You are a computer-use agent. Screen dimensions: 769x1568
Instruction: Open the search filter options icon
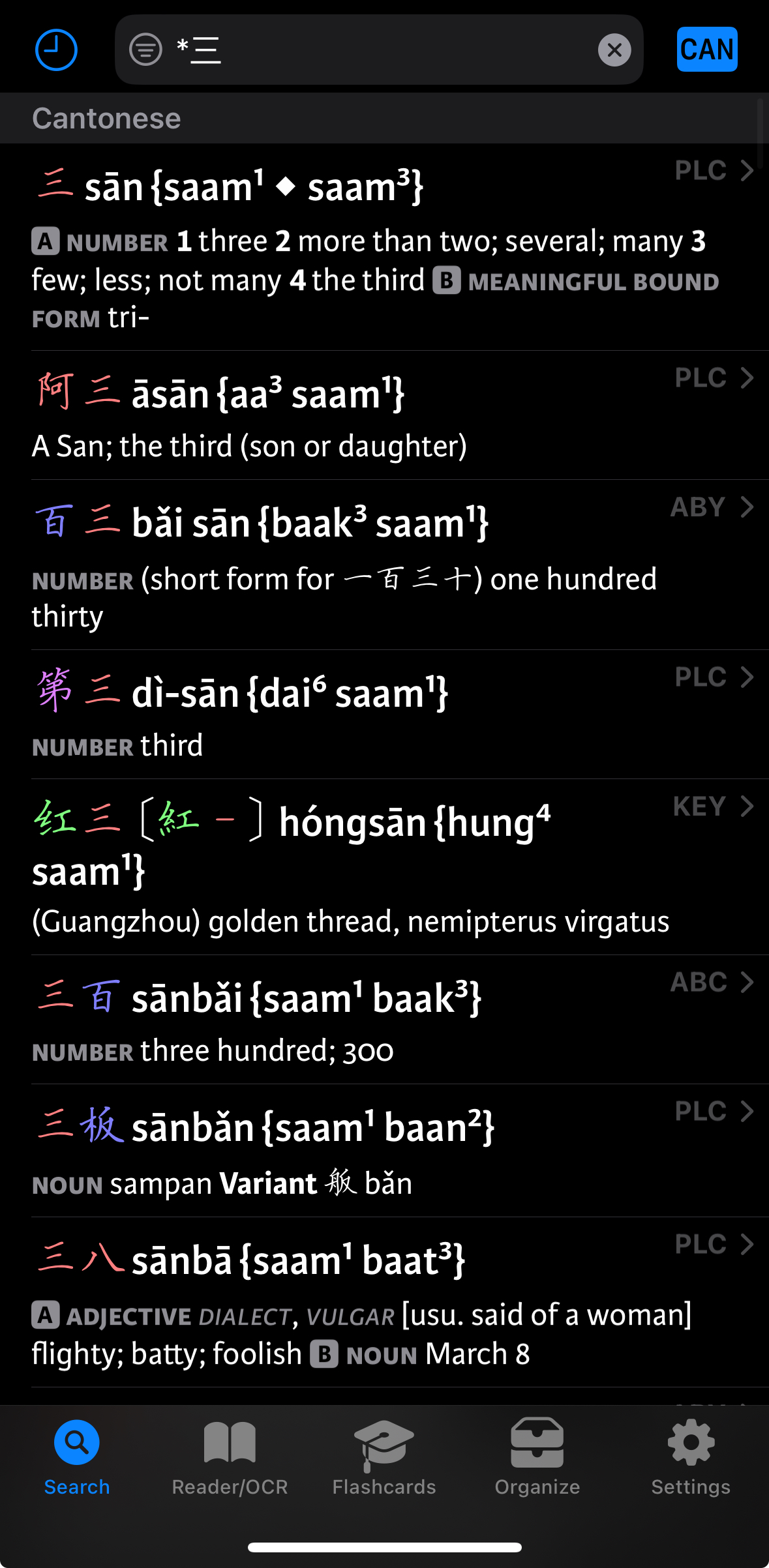click(x=145, y=50)
